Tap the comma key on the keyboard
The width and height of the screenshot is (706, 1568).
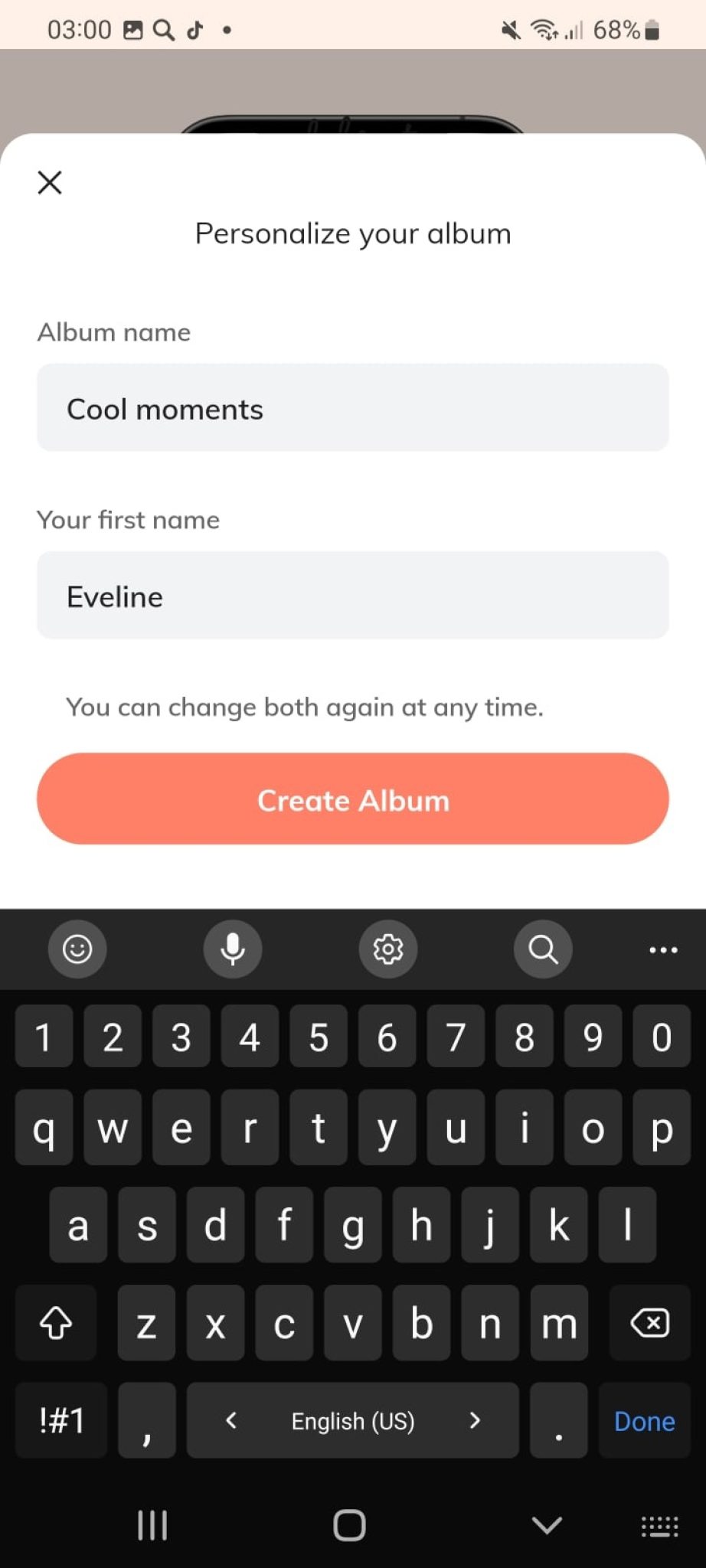[146, 1421]
